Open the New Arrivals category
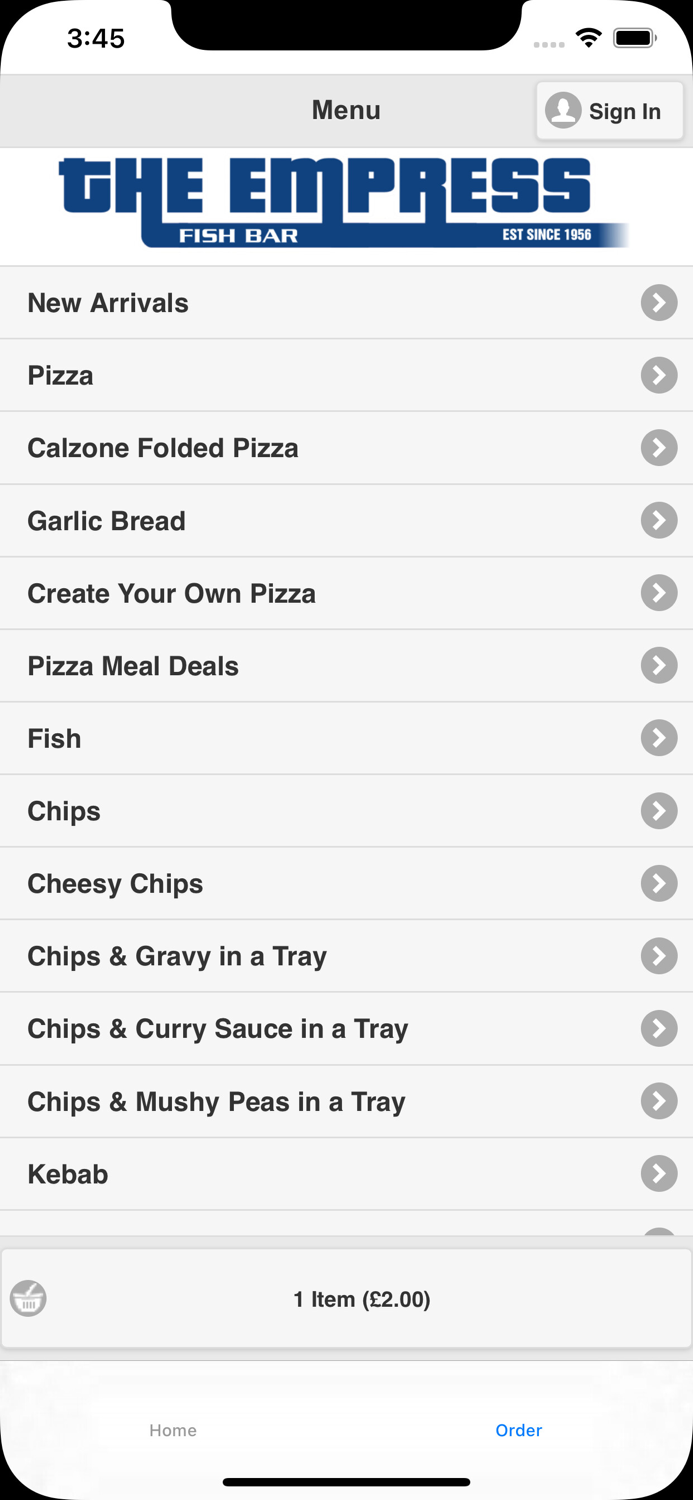 [346, 303]
